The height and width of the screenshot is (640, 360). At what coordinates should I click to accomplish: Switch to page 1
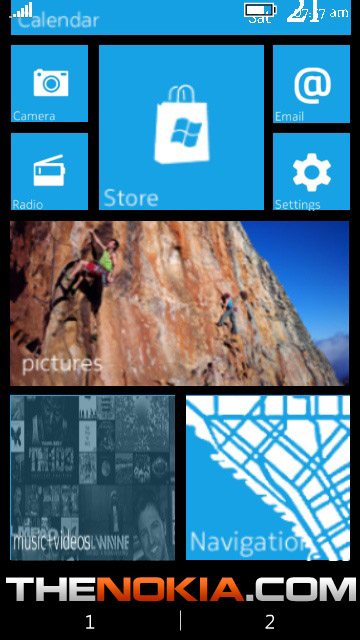tap(90, 622)
